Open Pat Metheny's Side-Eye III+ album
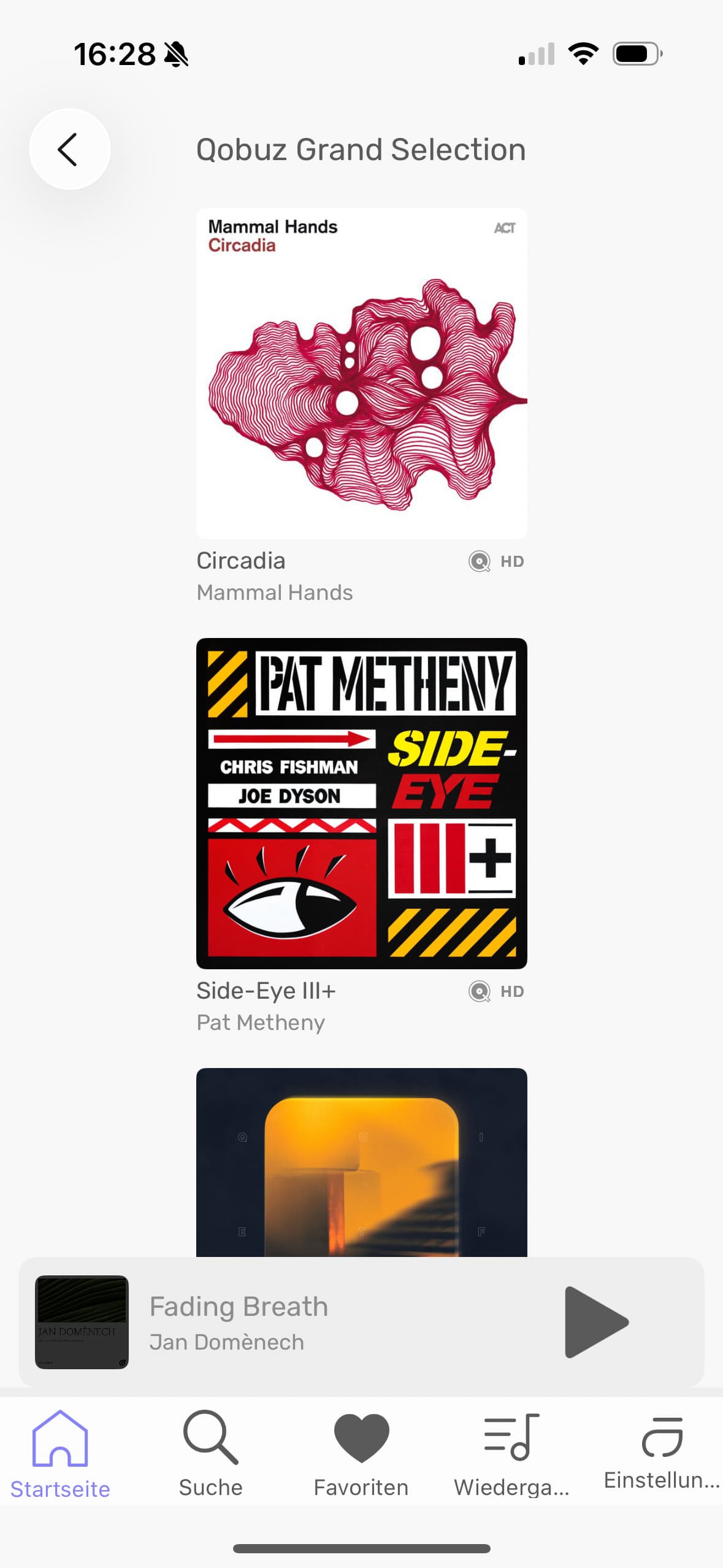 (361, 803)
